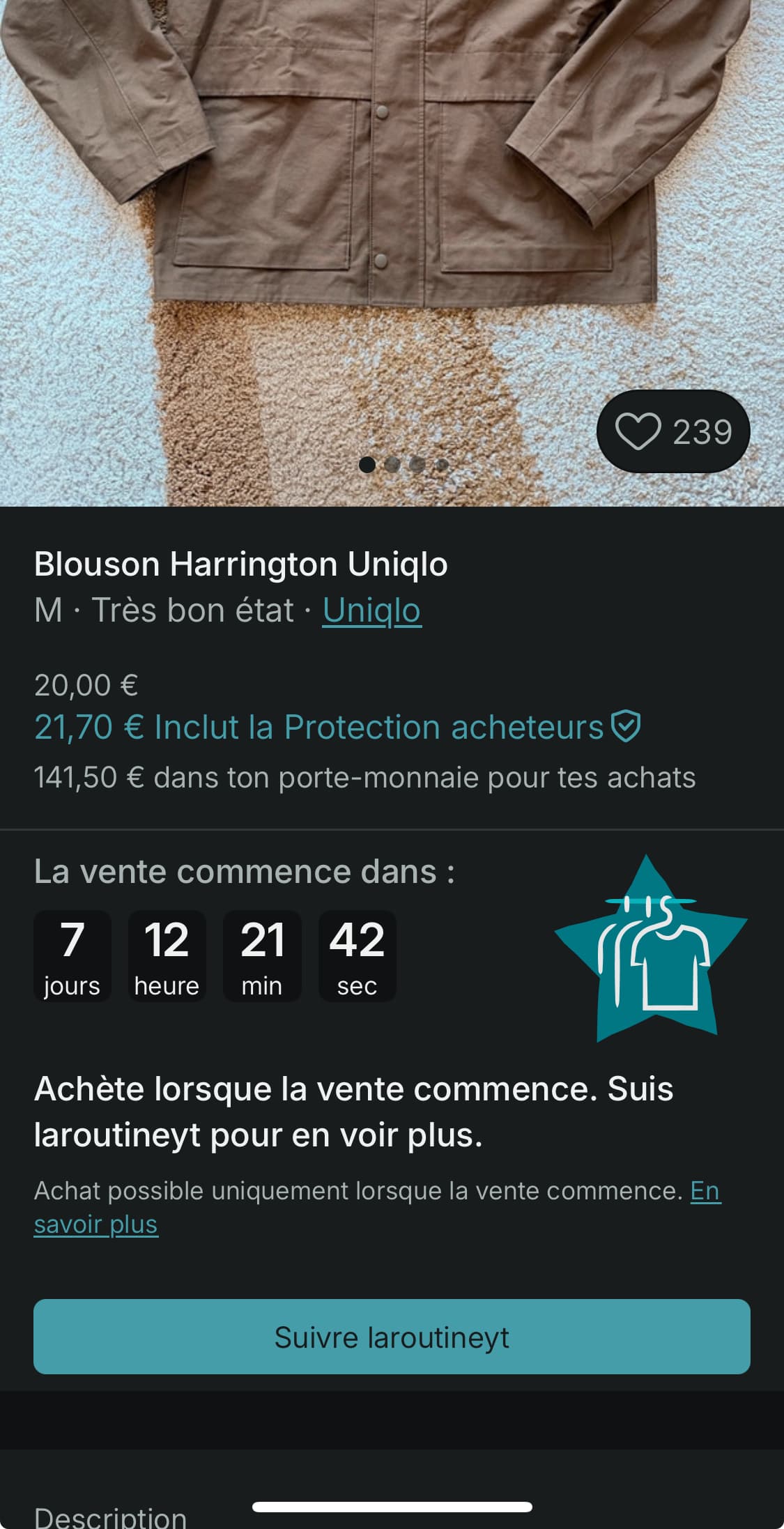Like the item with the heart button
784x1529 pixels.
click(672, 431)
